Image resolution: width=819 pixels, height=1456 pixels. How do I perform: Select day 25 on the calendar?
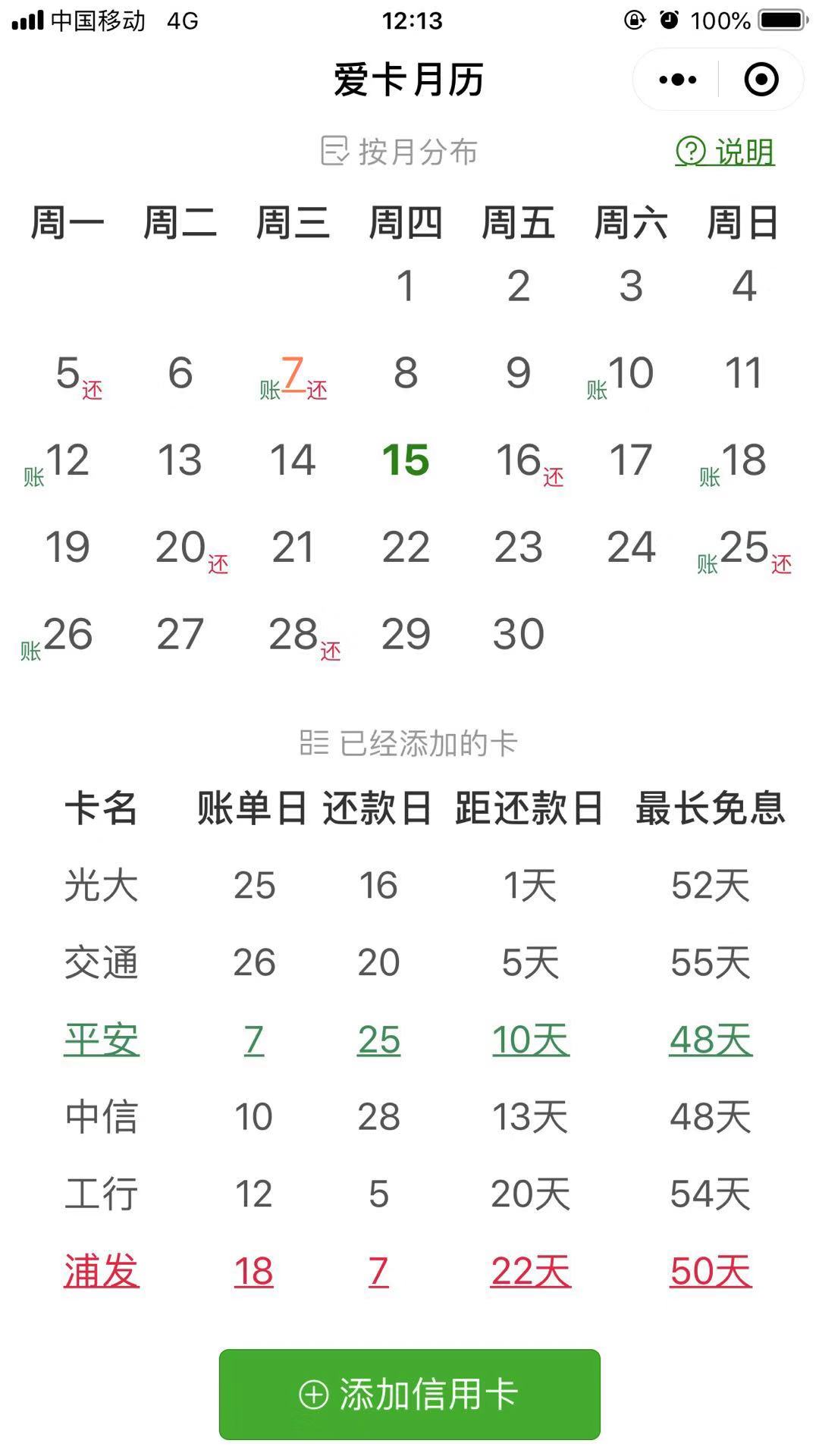tap(744, 548)
